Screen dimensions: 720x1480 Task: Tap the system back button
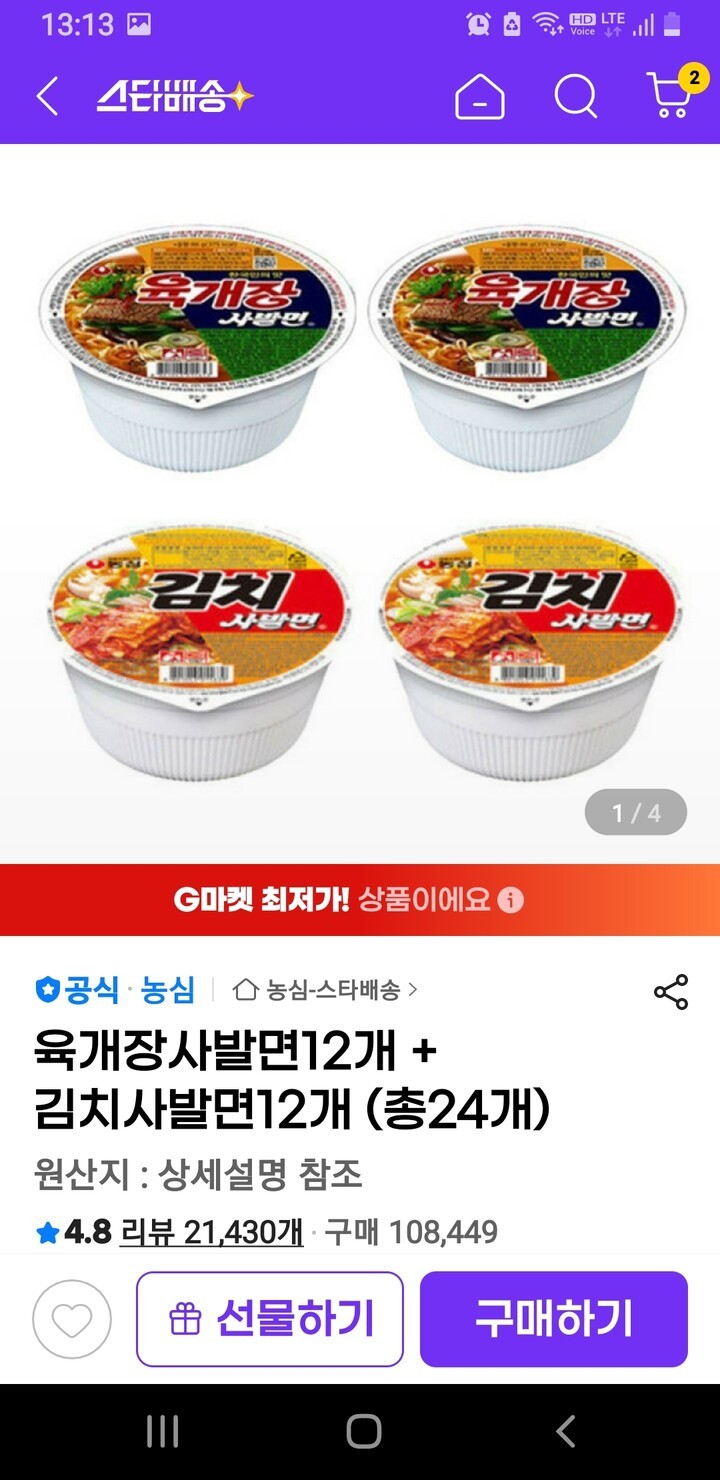[x=565, y=1432]
